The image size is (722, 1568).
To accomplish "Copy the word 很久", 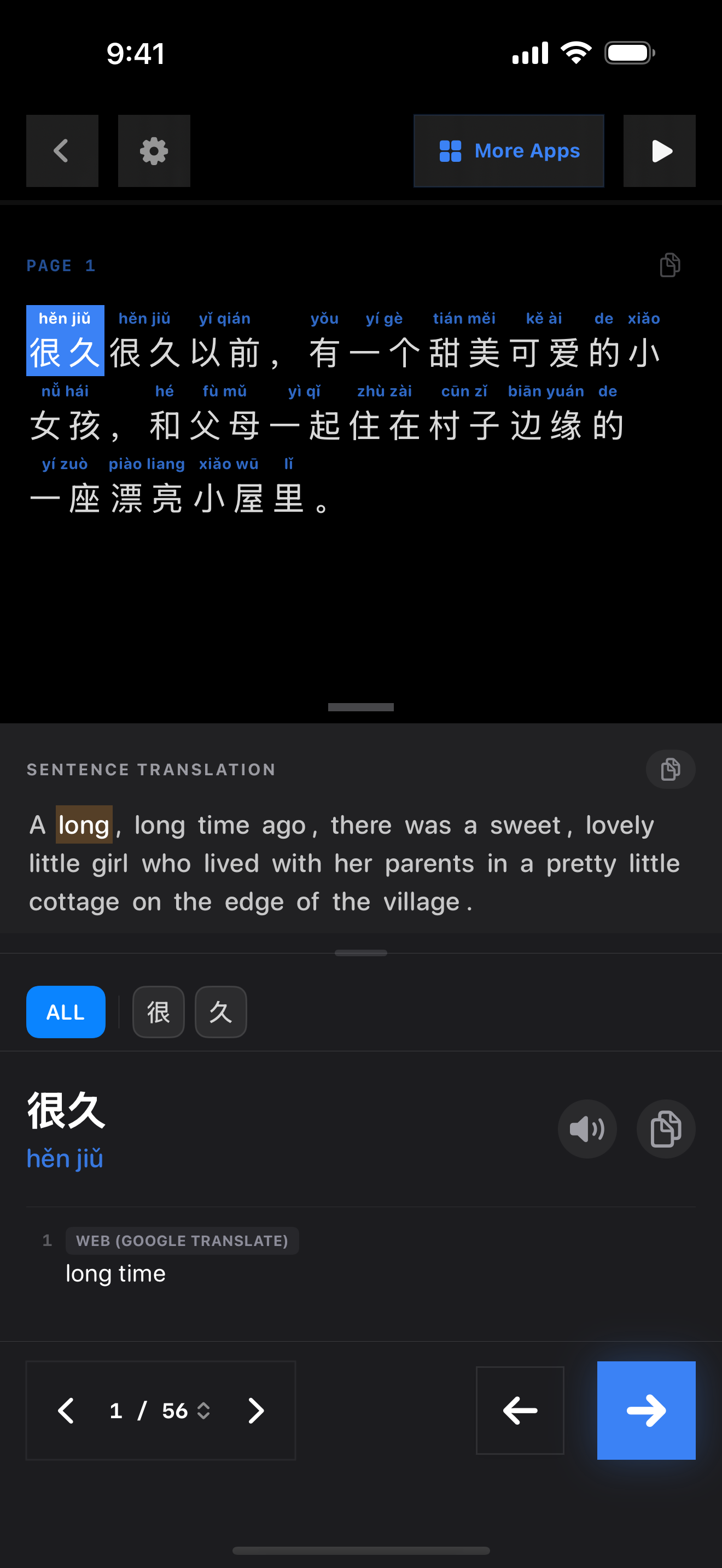I will [665, 1129].
